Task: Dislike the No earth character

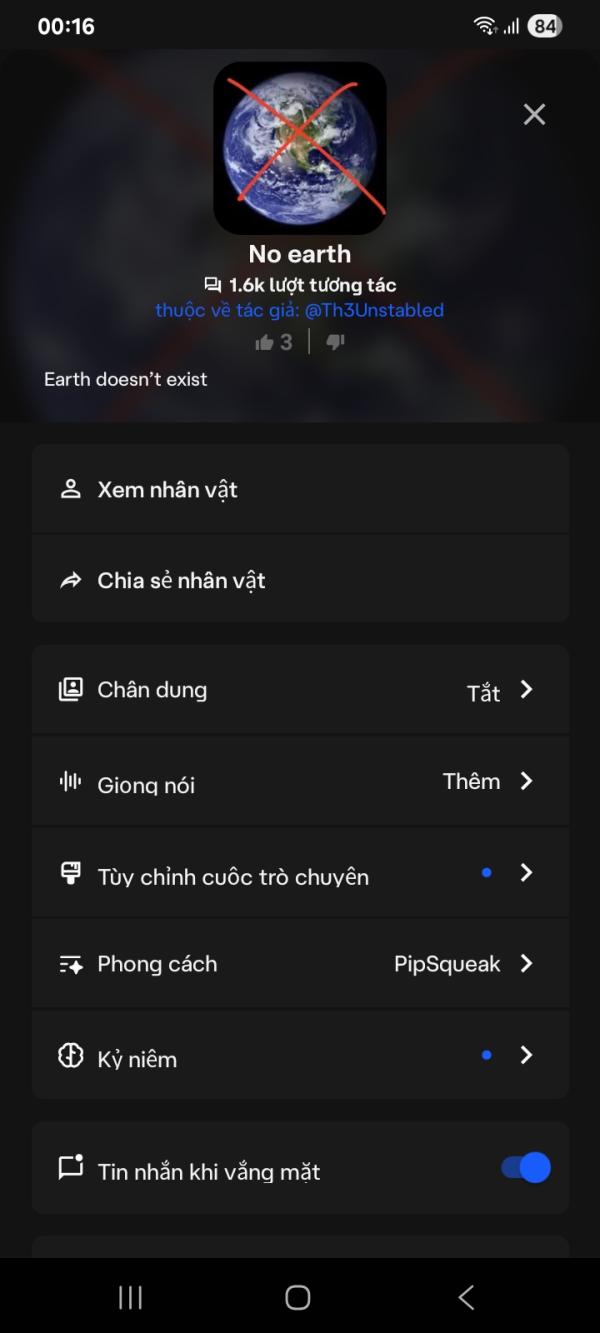Action: tap(335, 343)
